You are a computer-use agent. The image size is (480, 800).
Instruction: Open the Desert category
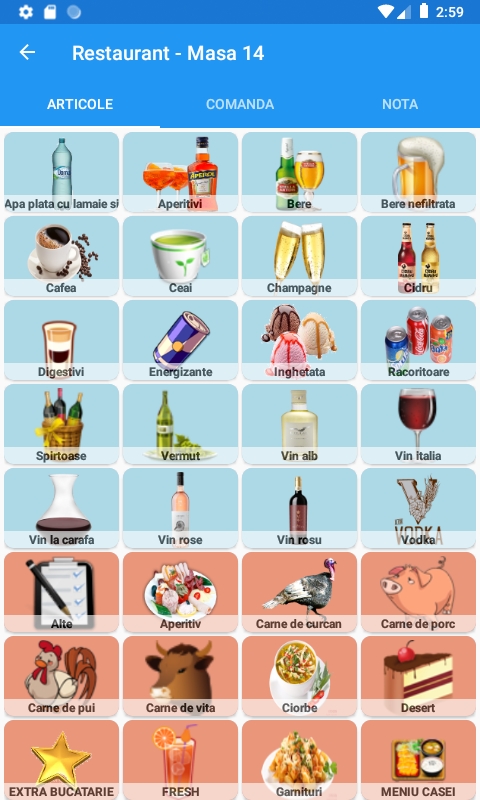pos(418,676)
